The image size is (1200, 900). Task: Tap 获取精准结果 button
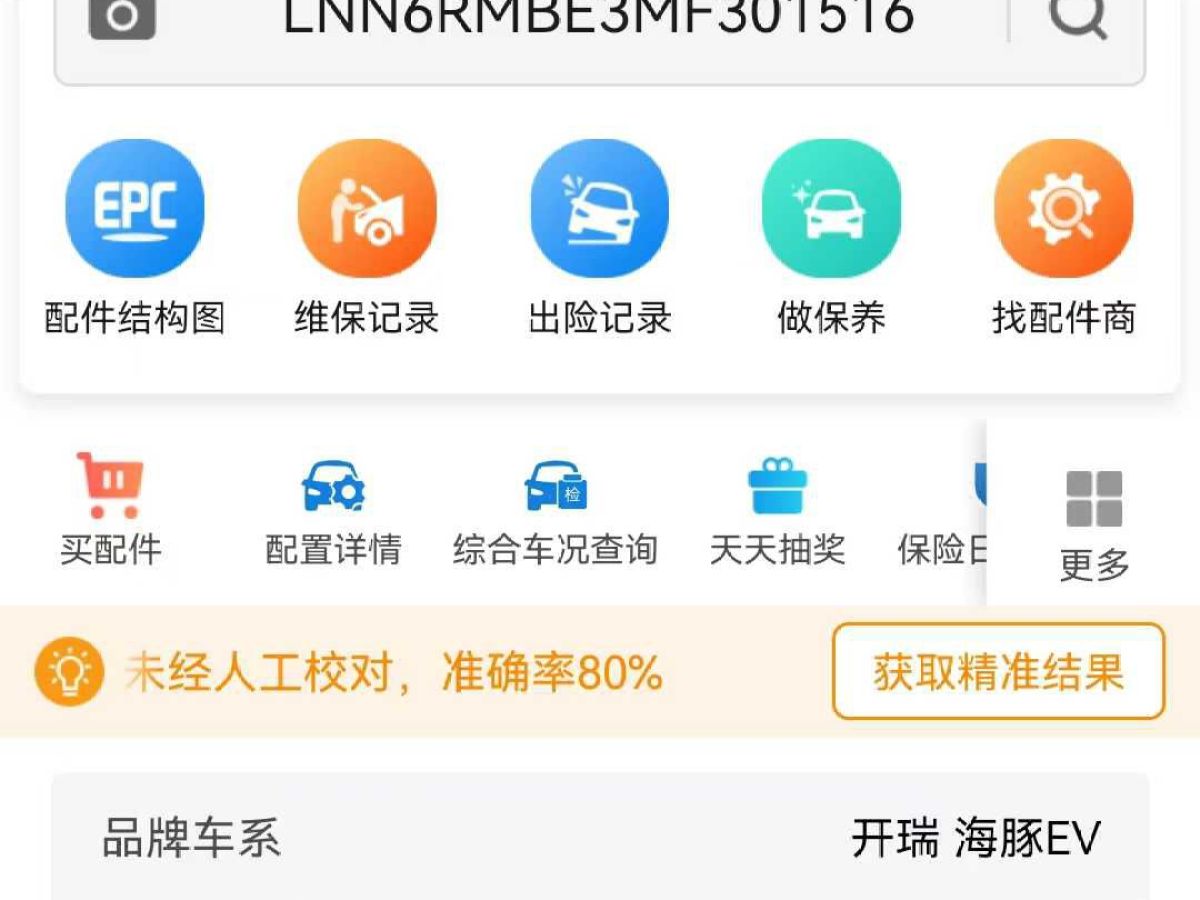998,671
